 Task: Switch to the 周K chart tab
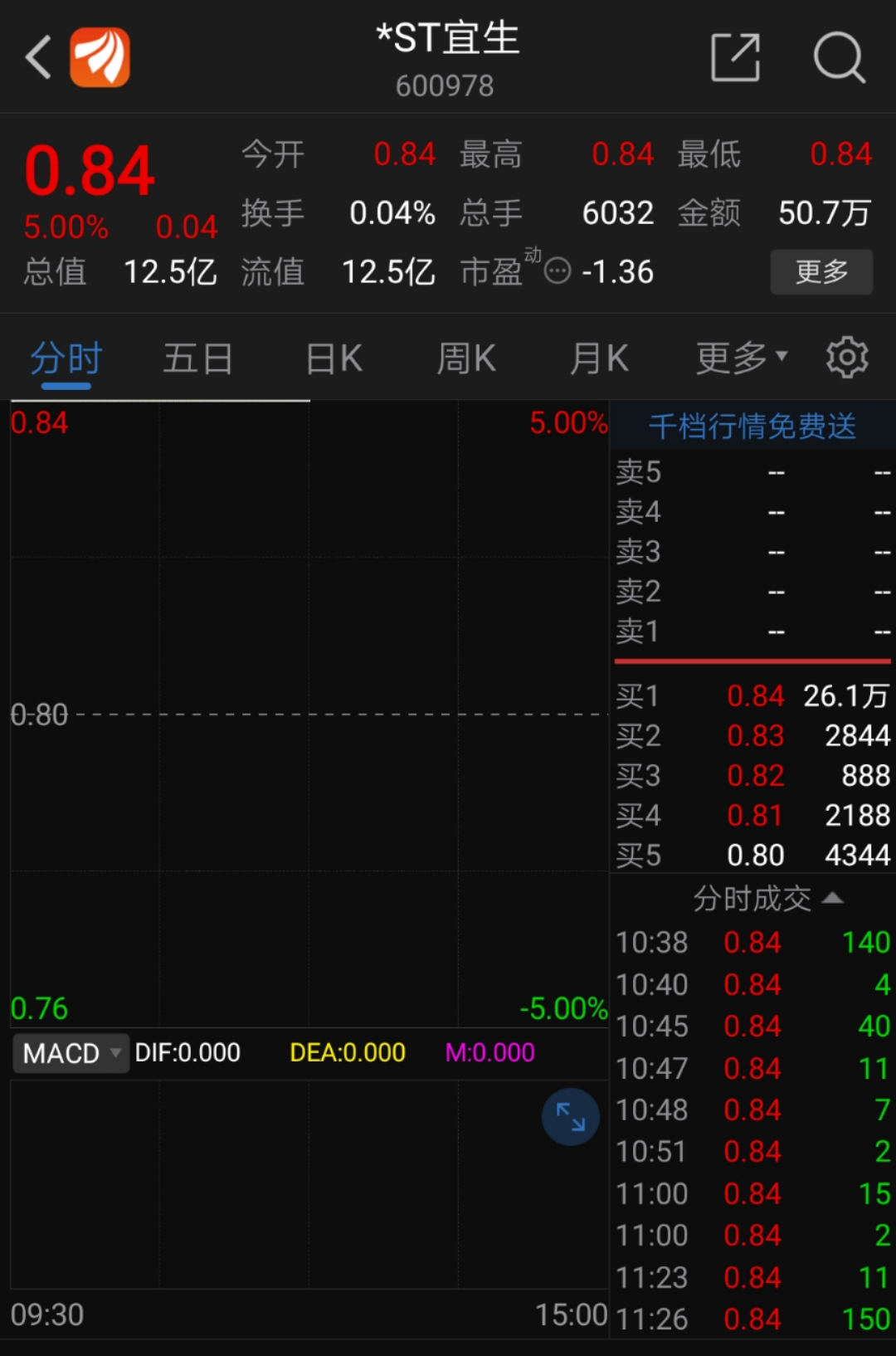coord(466,359)
